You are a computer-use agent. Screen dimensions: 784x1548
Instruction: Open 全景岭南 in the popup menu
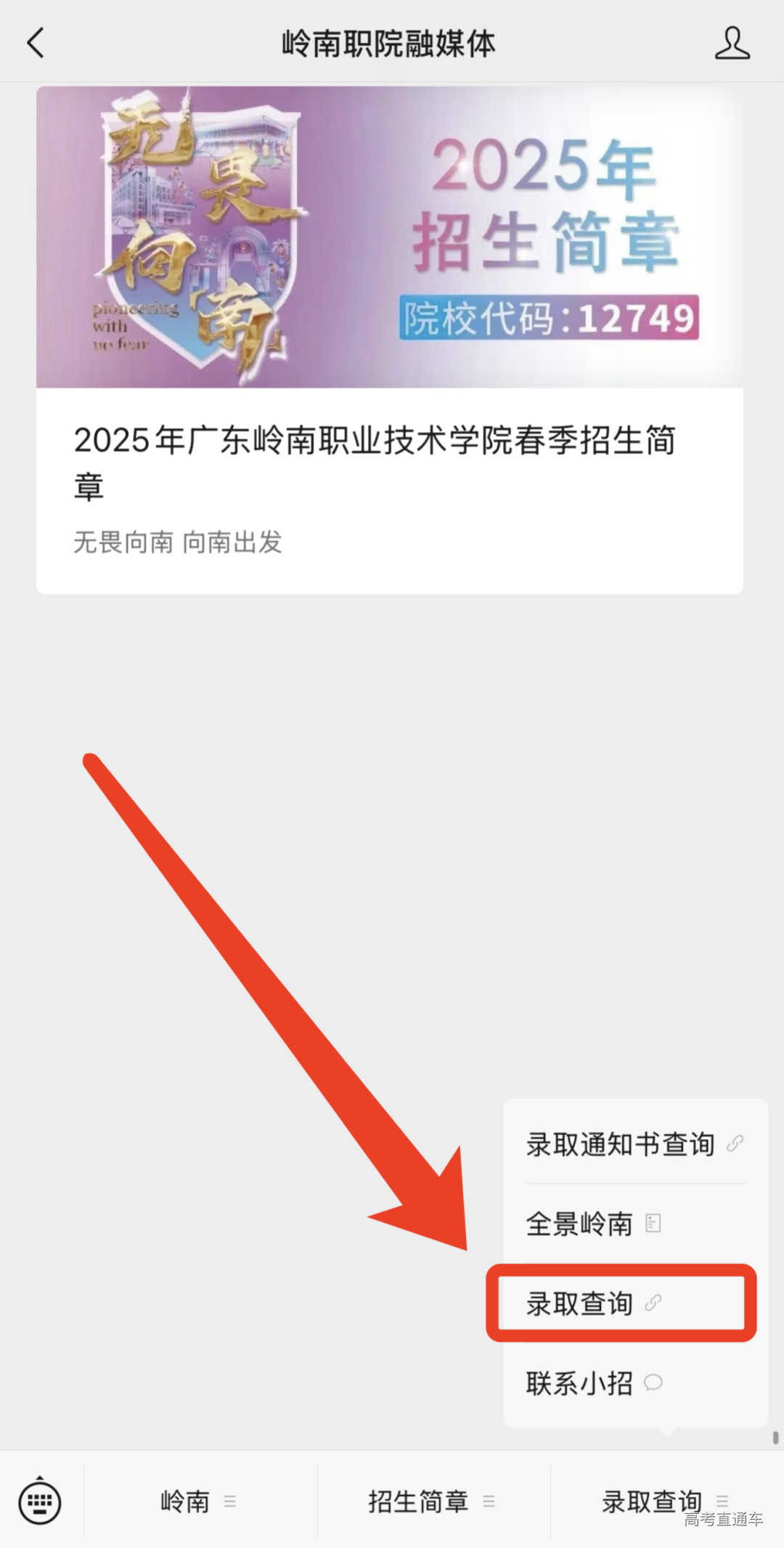point(592,1224)
